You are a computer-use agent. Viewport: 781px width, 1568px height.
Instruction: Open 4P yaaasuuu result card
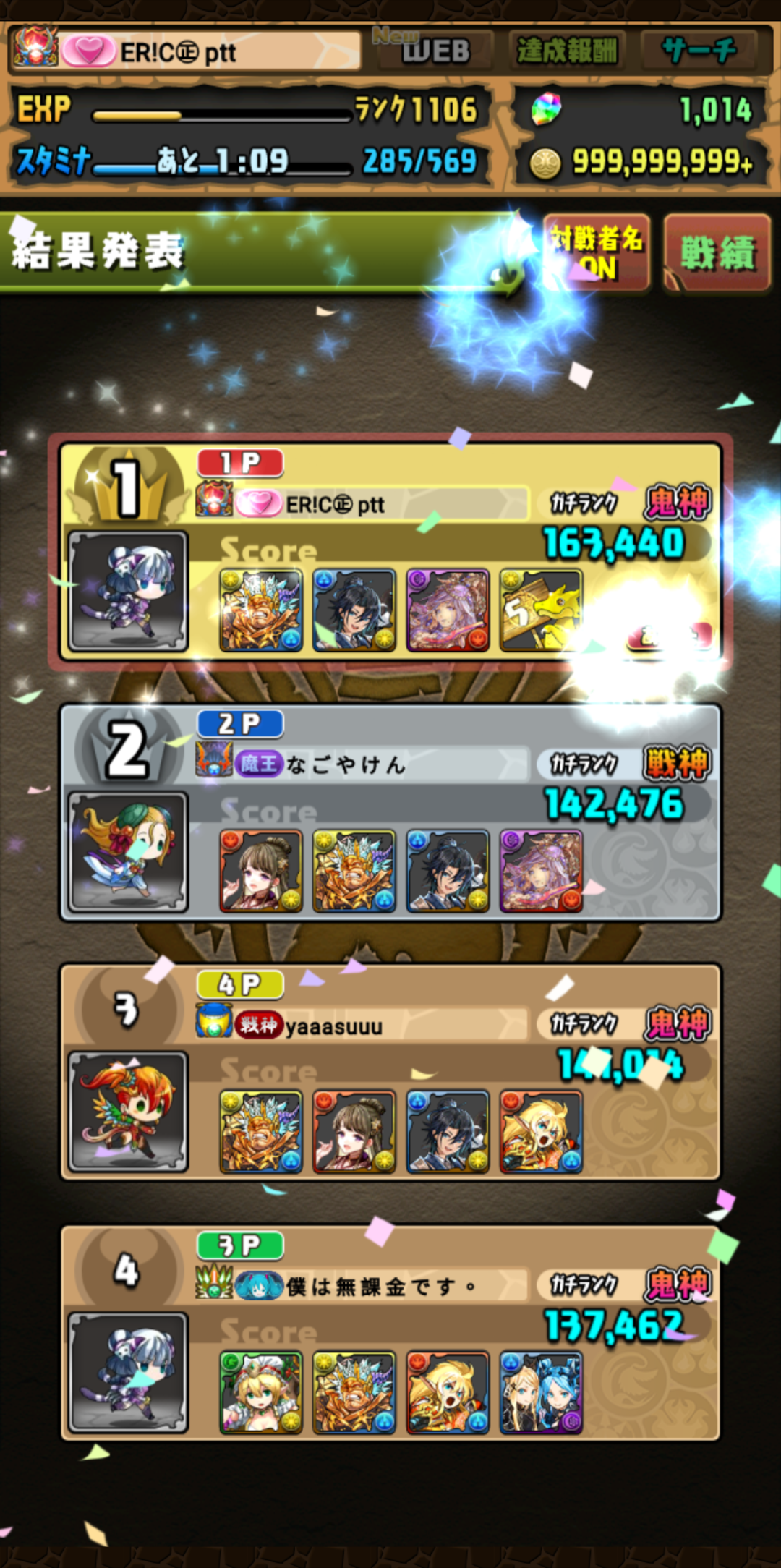[x=390, y=1073]
